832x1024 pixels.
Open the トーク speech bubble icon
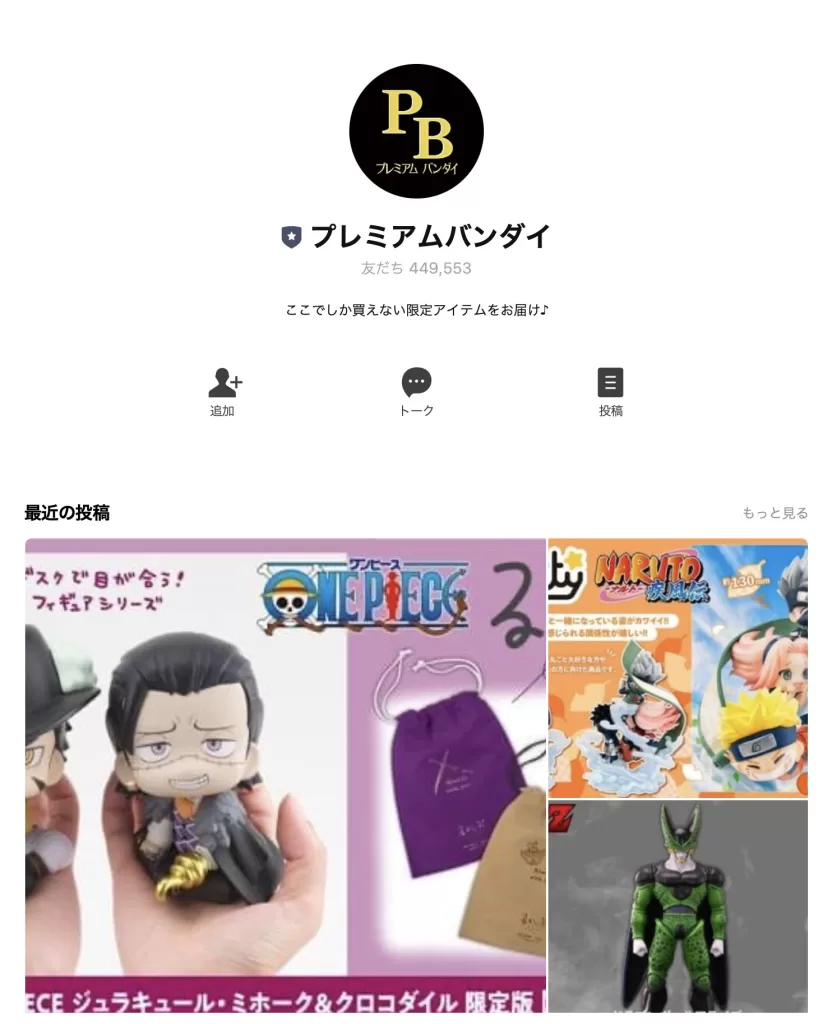416,381
